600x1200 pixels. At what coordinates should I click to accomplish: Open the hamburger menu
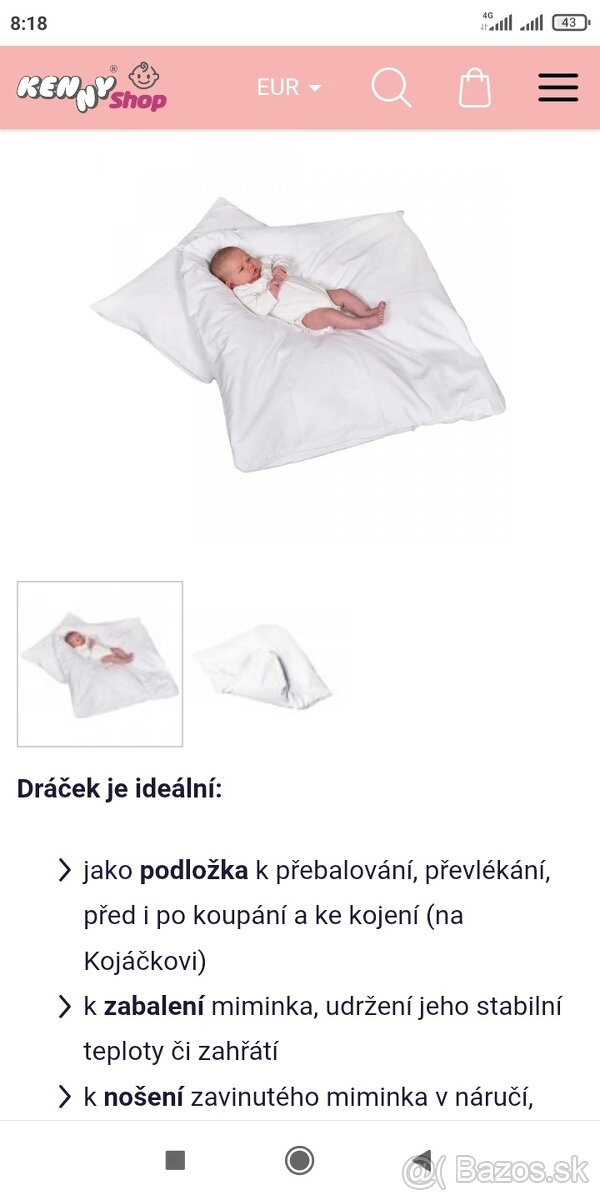[x=558, y=88]
